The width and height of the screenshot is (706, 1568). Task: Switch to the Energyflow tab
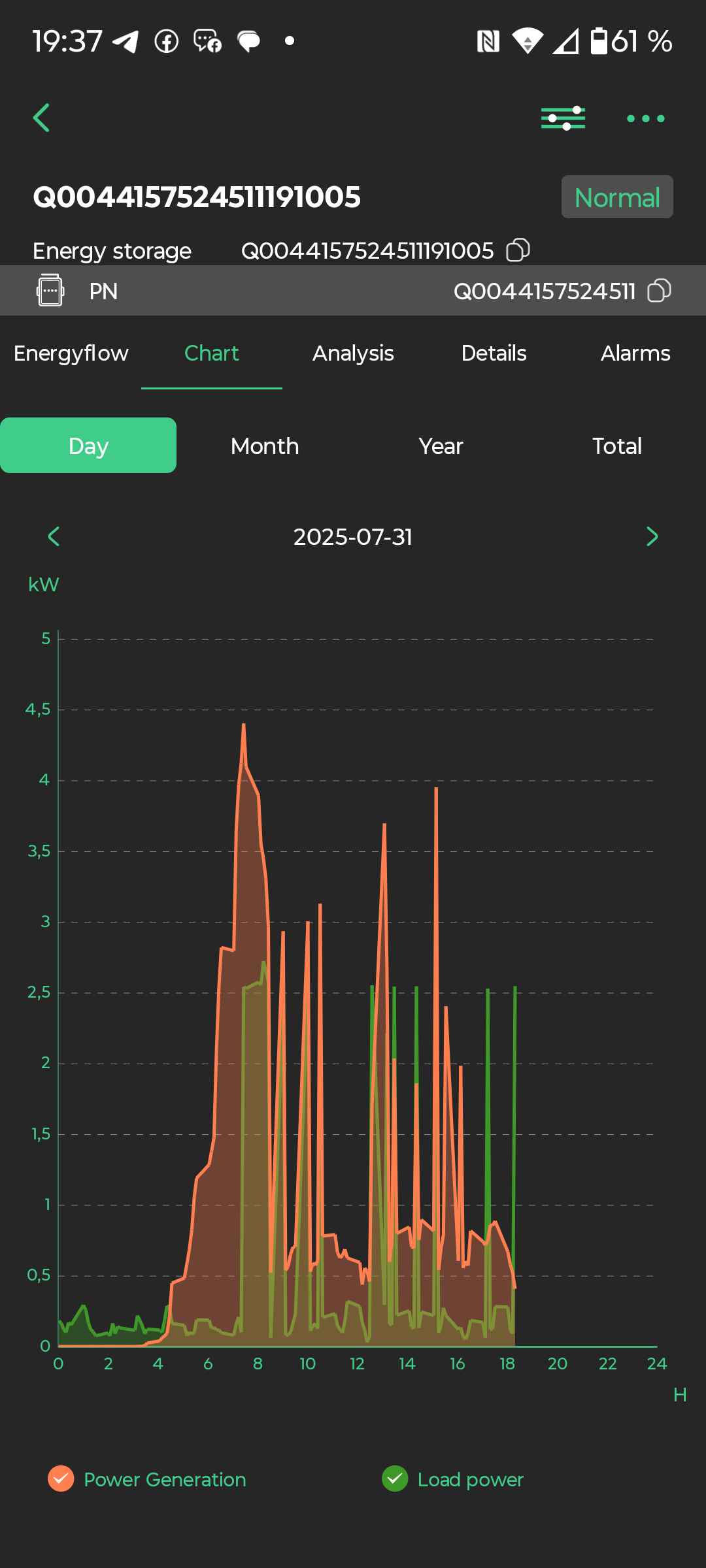[71, 353]
